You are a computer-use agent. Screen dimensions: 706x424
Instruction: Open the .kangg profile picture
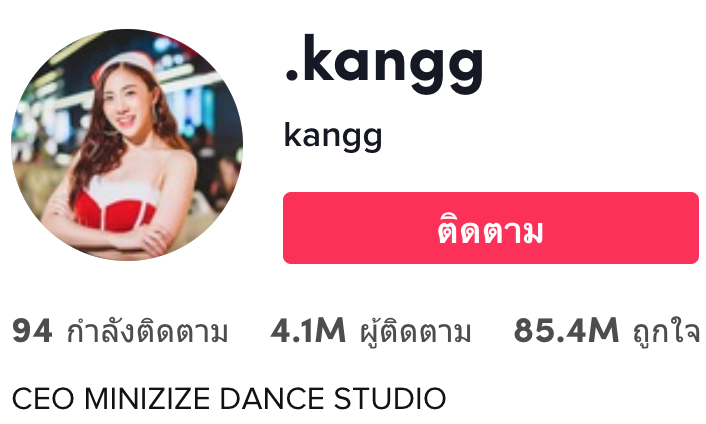tap(126, 144)
